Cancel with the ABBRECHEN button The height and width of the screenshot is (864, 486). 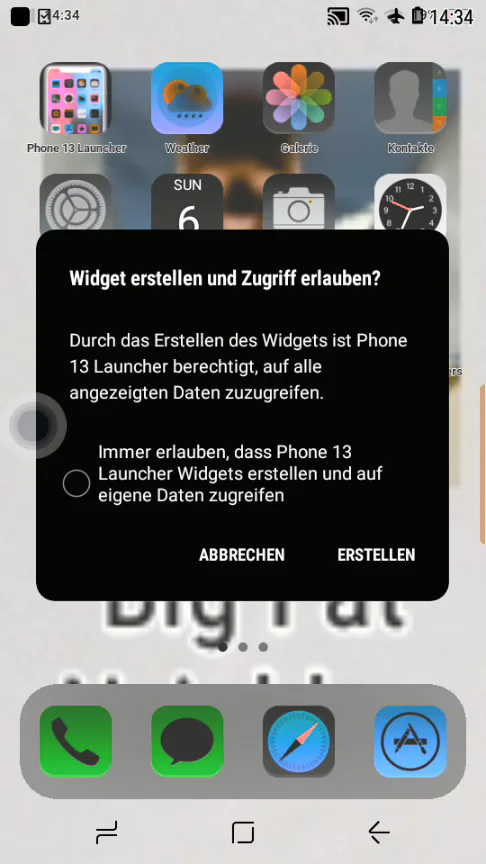pyautogui.click(x=242, y=554)
